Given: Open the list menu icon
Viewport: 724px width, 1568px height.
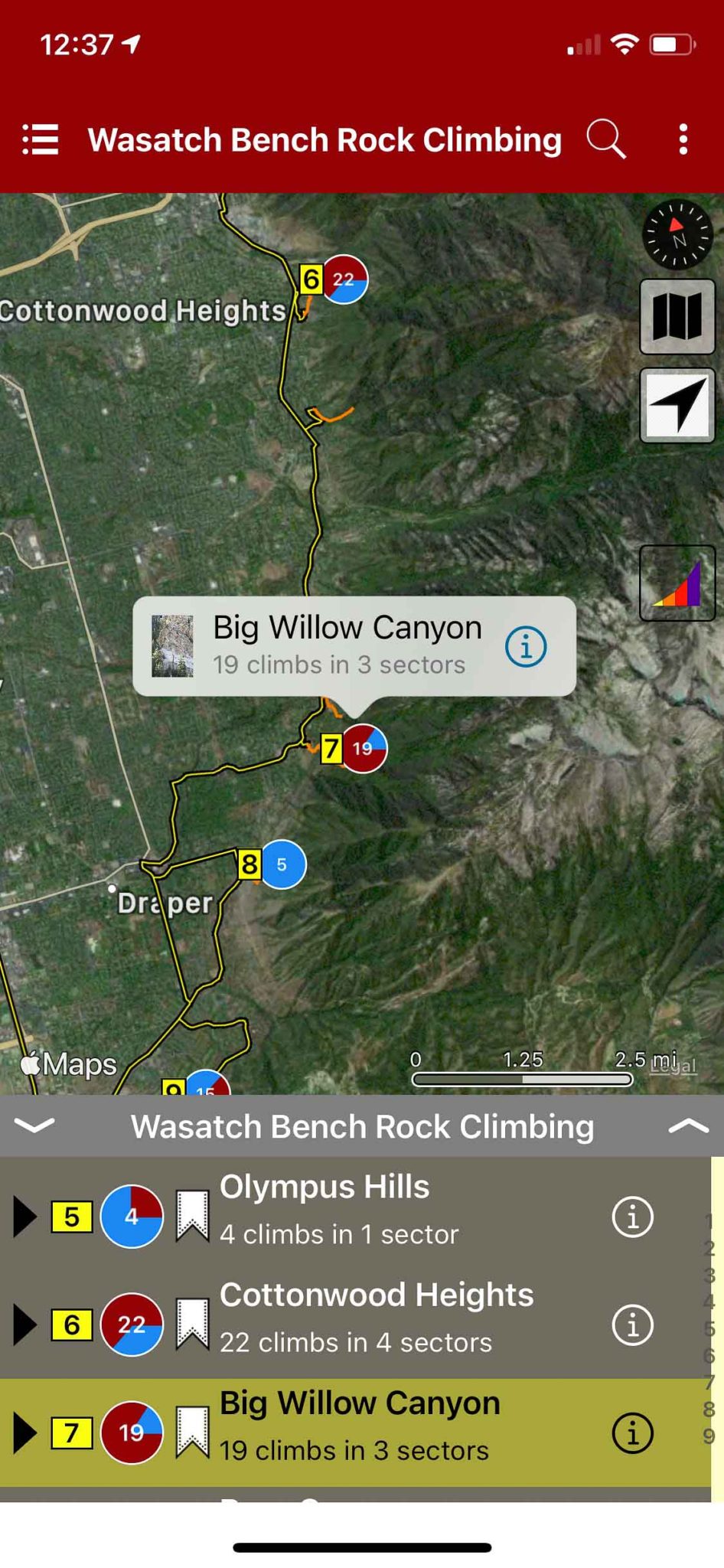Looking at the screenshot, I should (41, 140).
